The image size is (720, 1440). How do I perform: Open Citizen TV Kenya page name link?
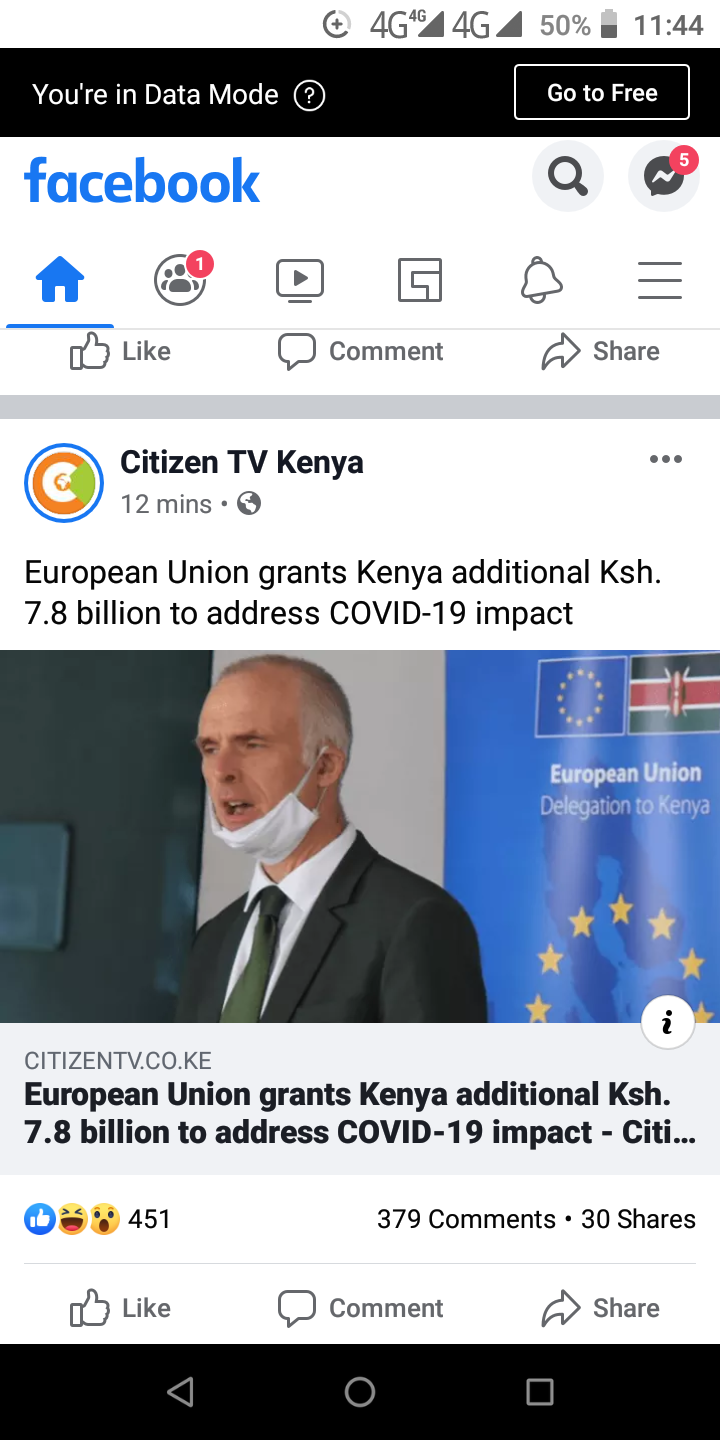(x=241, y=462)
